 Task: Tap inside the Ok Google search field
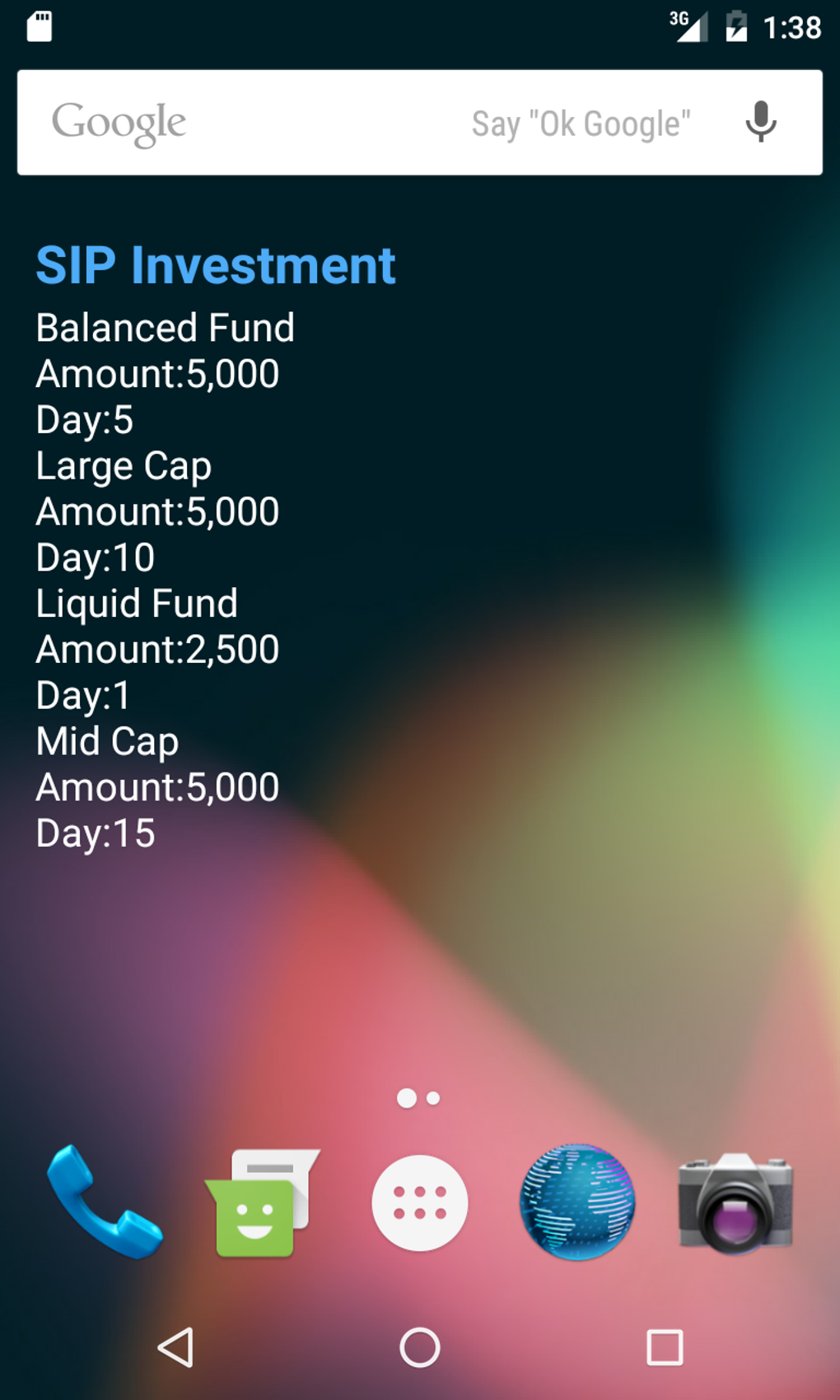click(x=581, y=122)
